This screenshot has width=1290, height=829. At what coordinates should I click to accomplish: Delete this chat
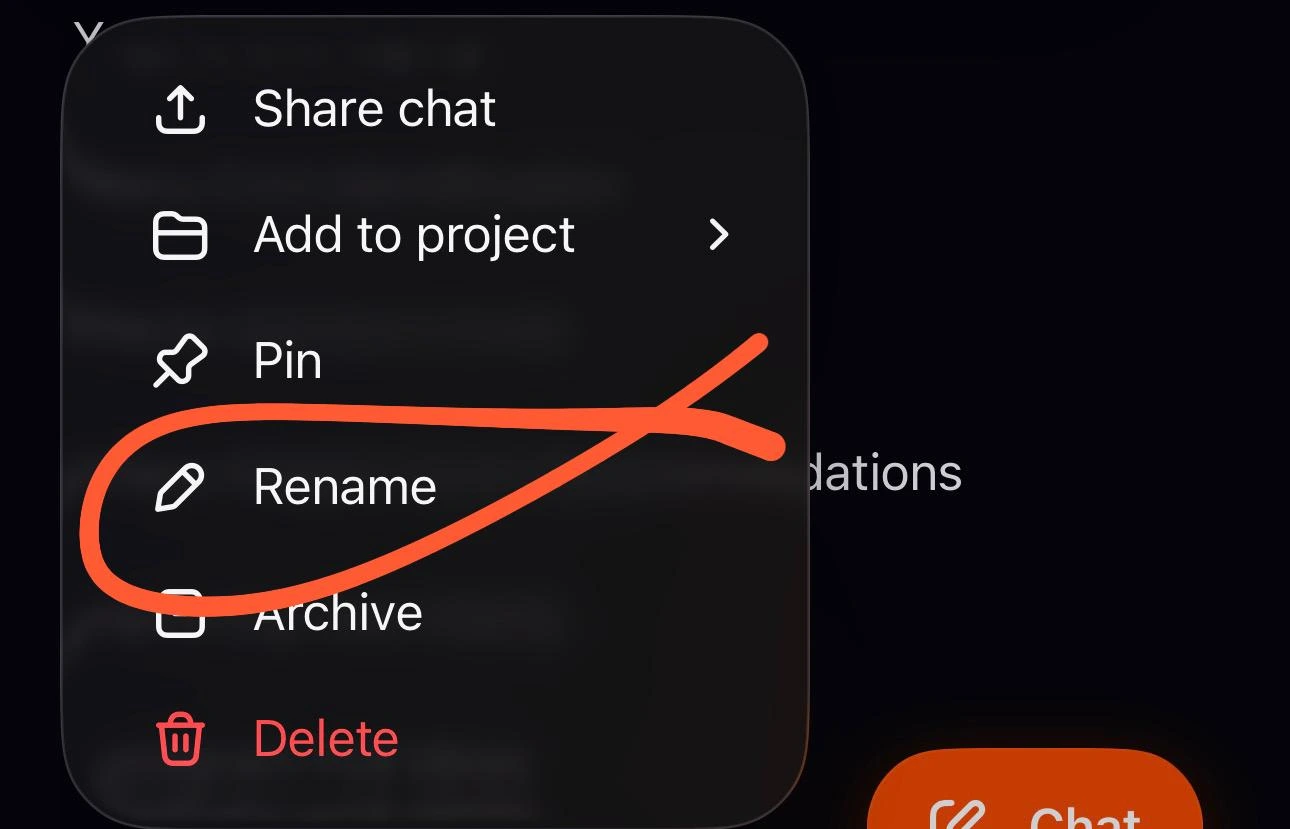coord(326,740)
